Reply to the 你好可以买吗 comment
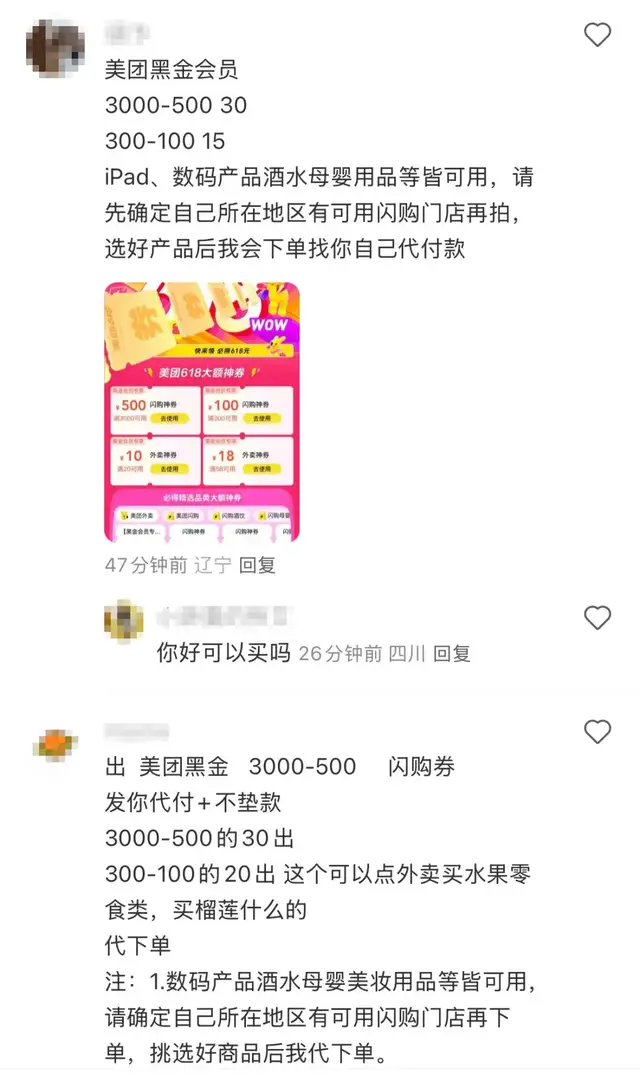Viewport: 640px width, 1075px height. click(x=452, y=654)
